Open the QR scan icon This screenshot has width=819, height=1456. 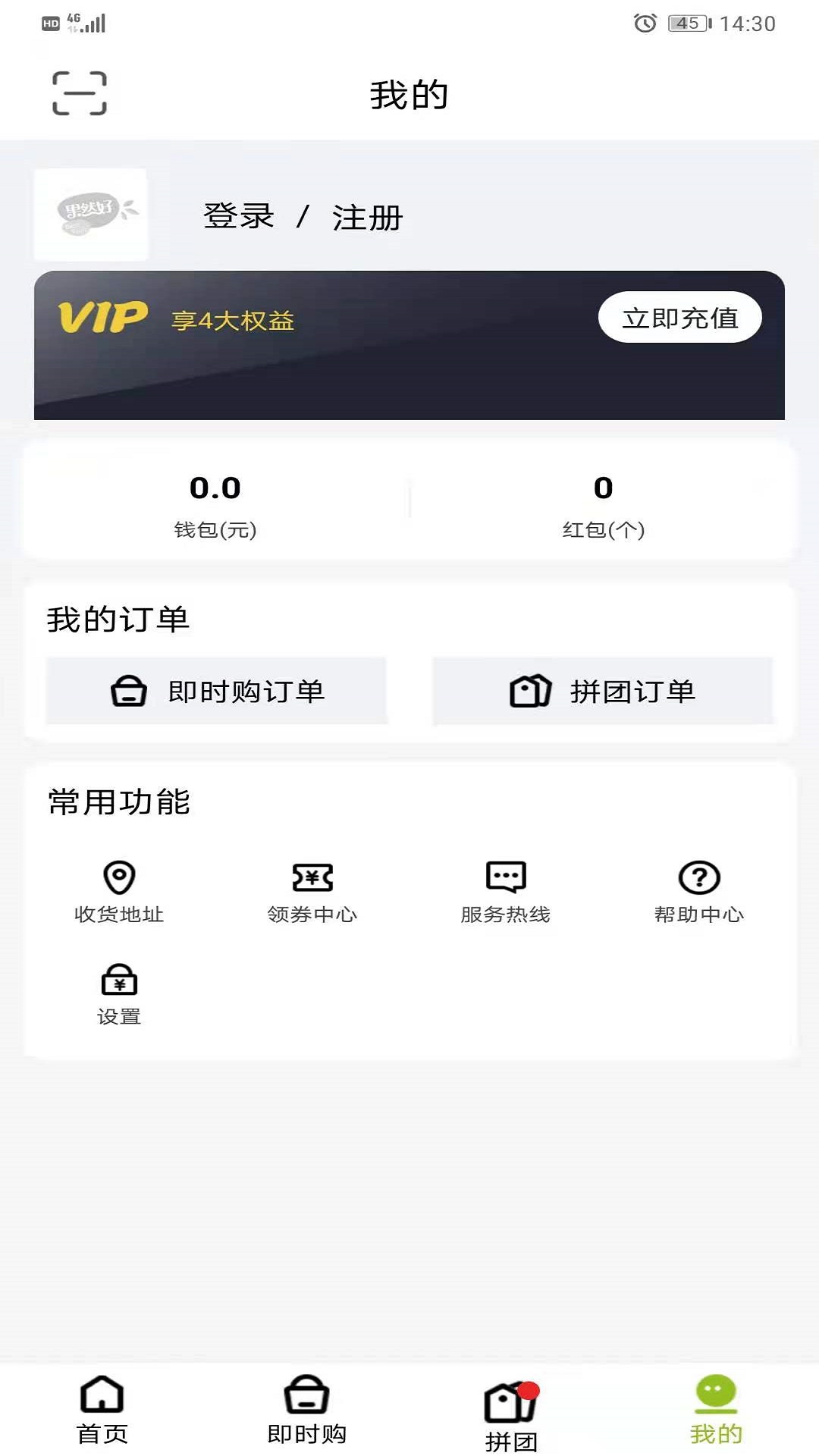pos(80,93)
